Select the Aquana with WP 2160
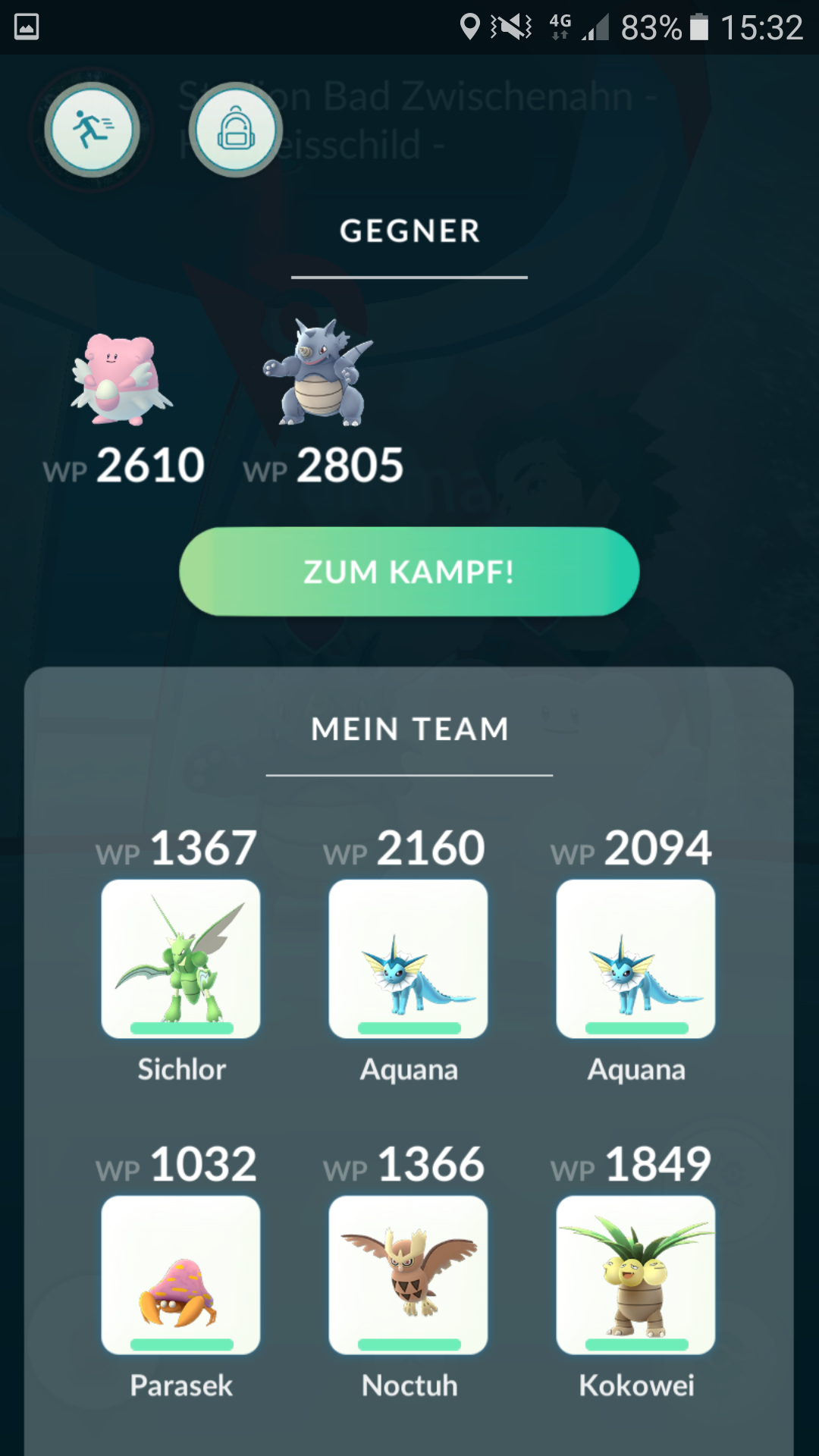Screen dimensions: 819x1456 pos(408,959)
